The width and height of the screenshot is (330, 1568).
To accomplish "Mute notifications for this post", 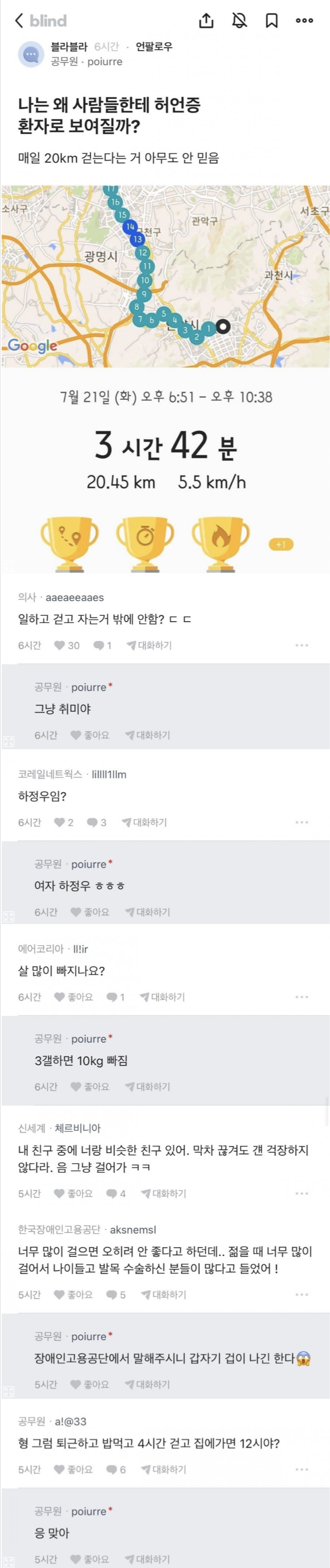I will [x=240, y=21].
